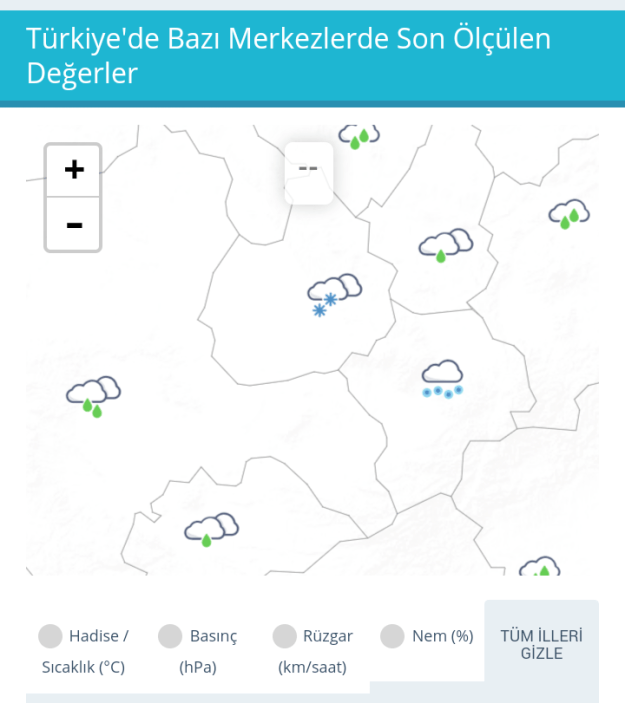Select Nem (%) option
Image resolution: width=625 pixels, height=703 pixels.
point(393,636)
